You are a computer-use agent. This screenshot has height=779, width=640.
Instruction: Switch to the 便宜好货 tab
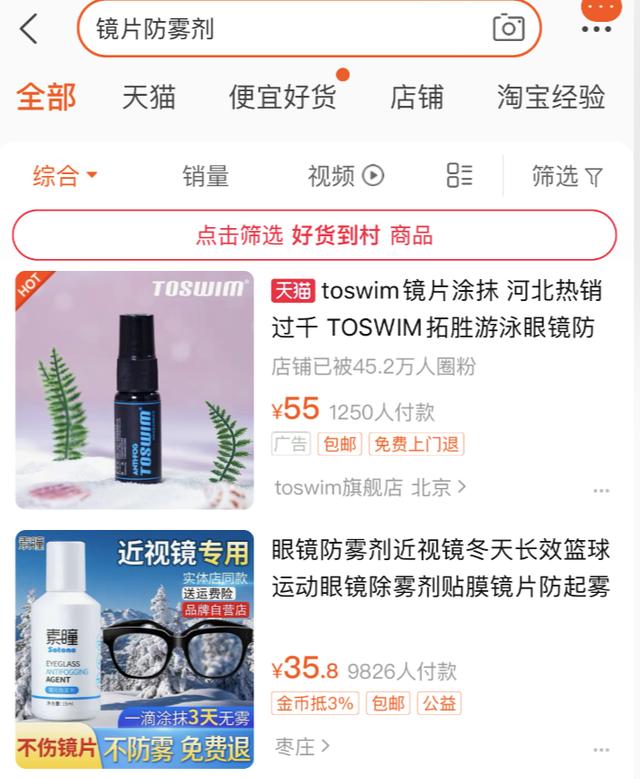coord(283,97)
